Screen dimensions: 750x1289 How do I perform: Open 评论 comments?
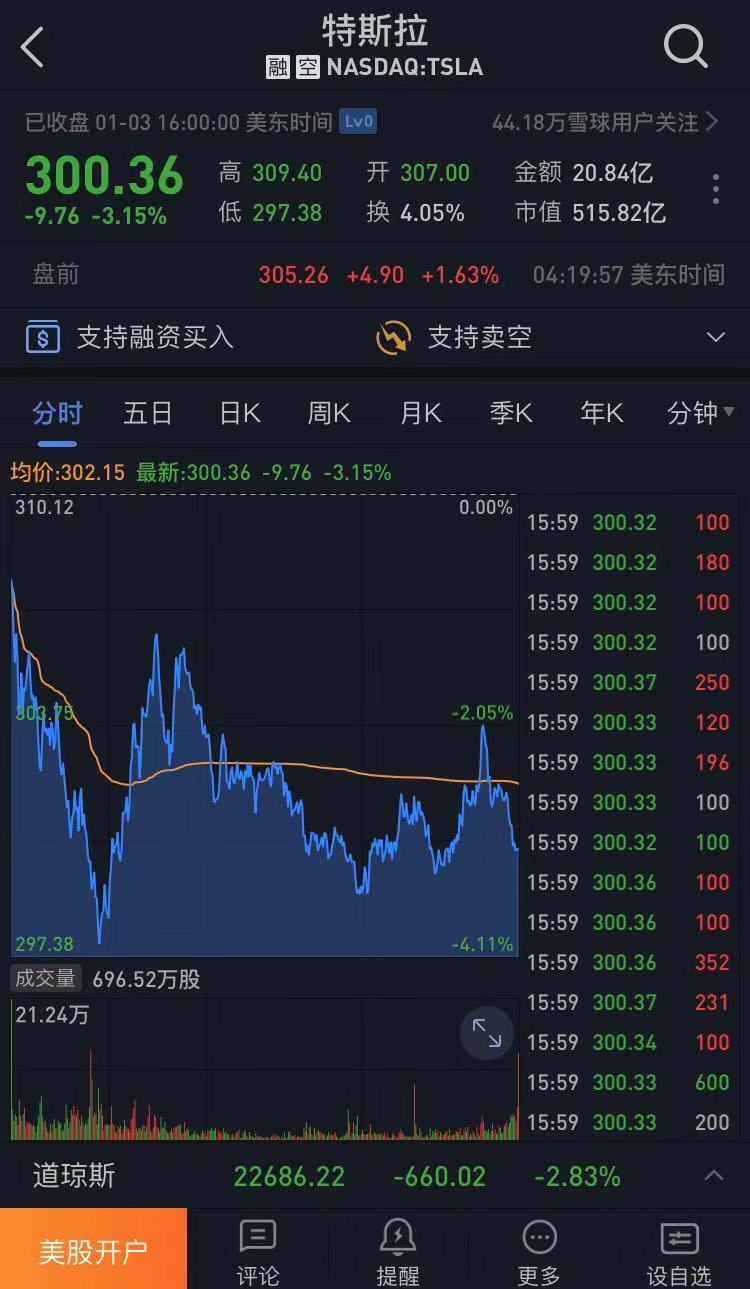[x=258, y=1253]
